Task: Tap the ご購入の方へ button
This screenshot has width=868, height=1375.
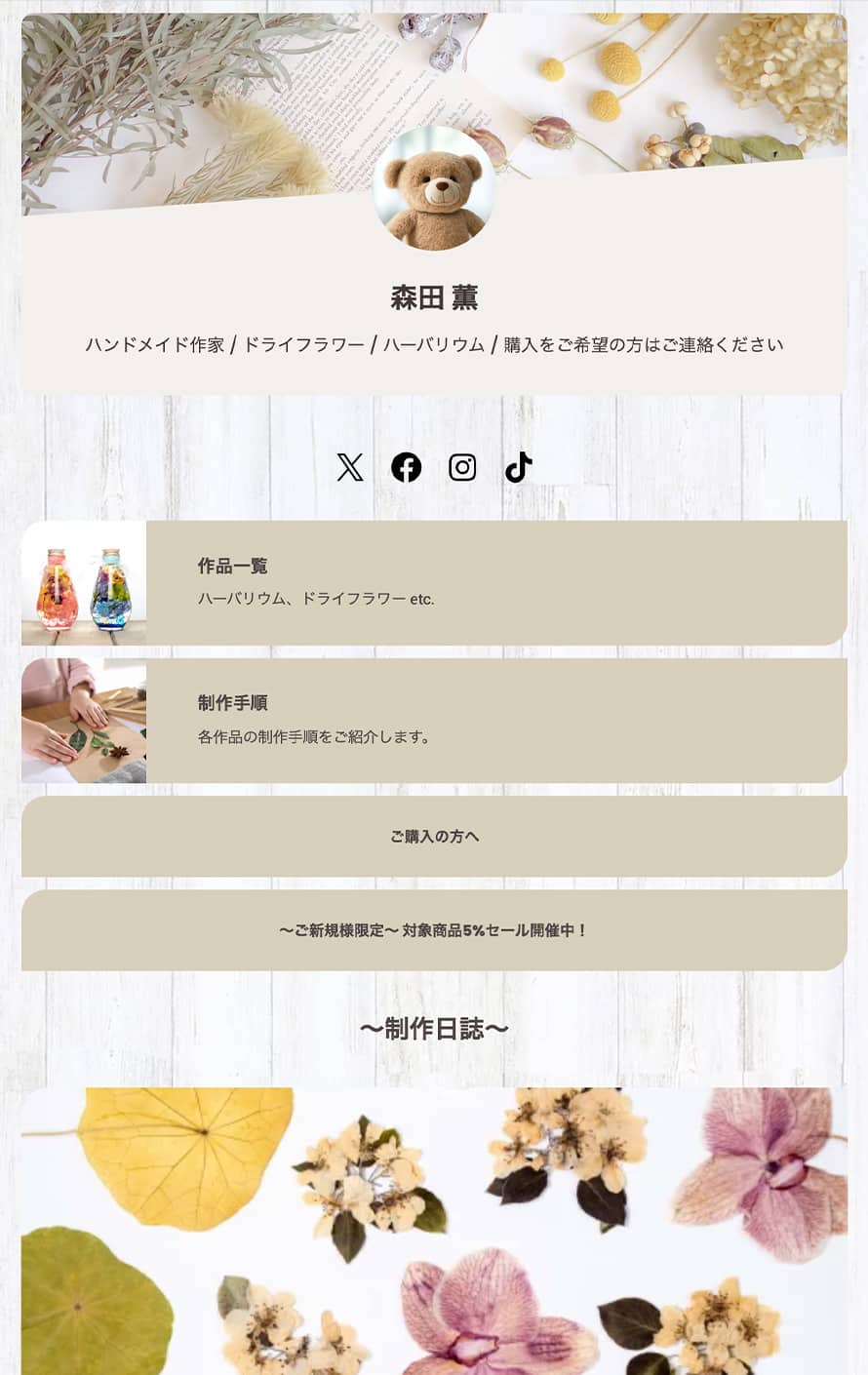Action: 434,837
